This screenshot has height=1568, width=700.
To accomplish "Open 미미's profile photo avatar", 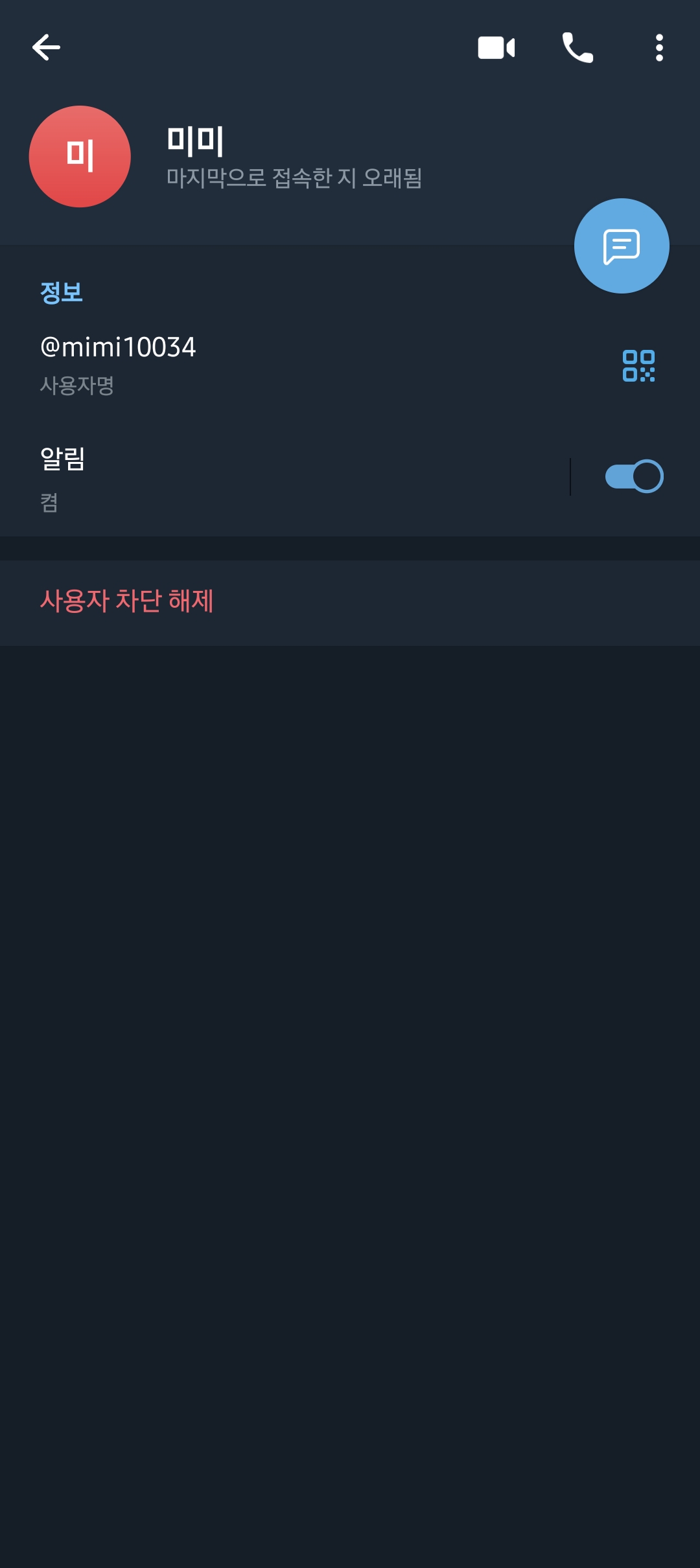I will point(80,157).
